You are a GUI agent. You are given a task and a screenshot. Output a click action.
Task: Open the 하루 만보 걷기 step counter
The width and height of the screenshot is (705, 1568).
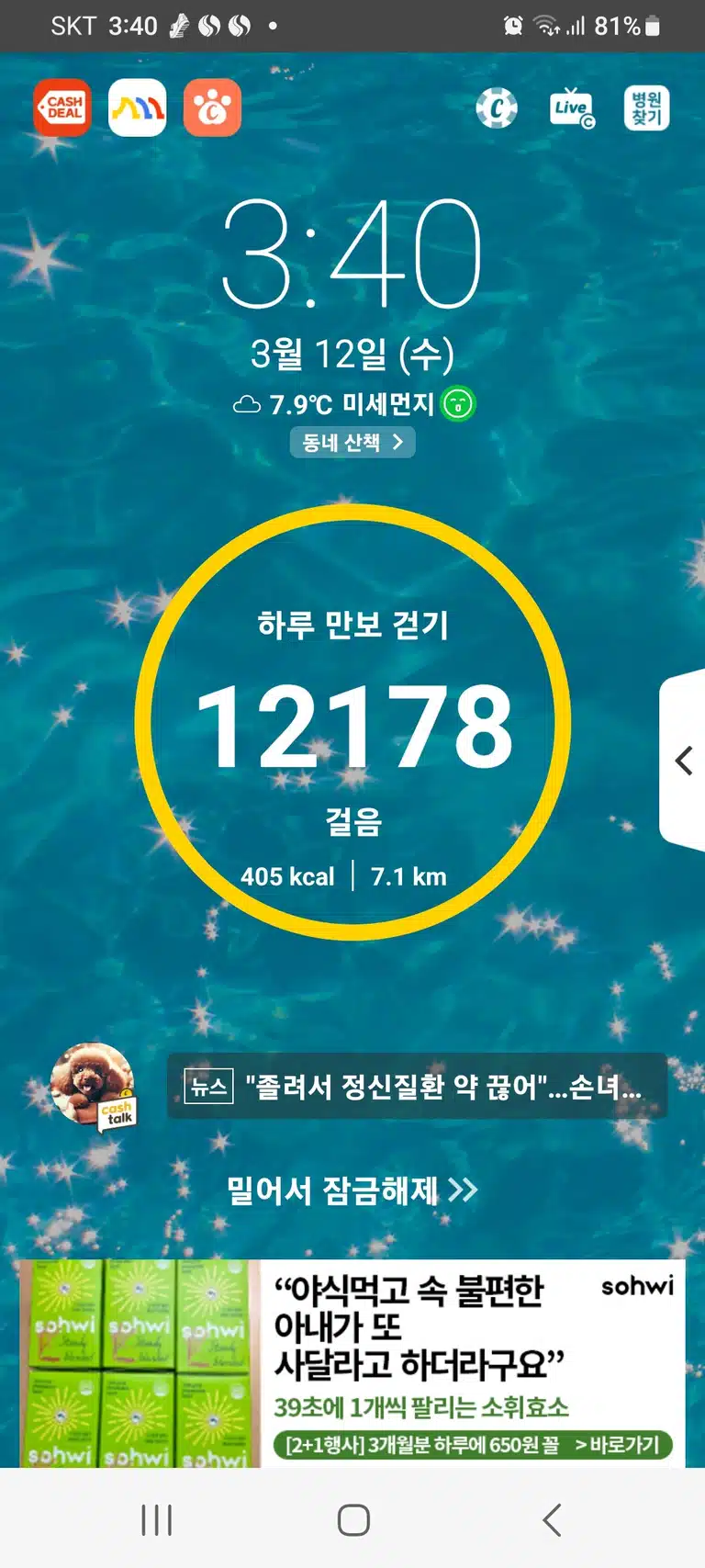(x=352, y=722)
